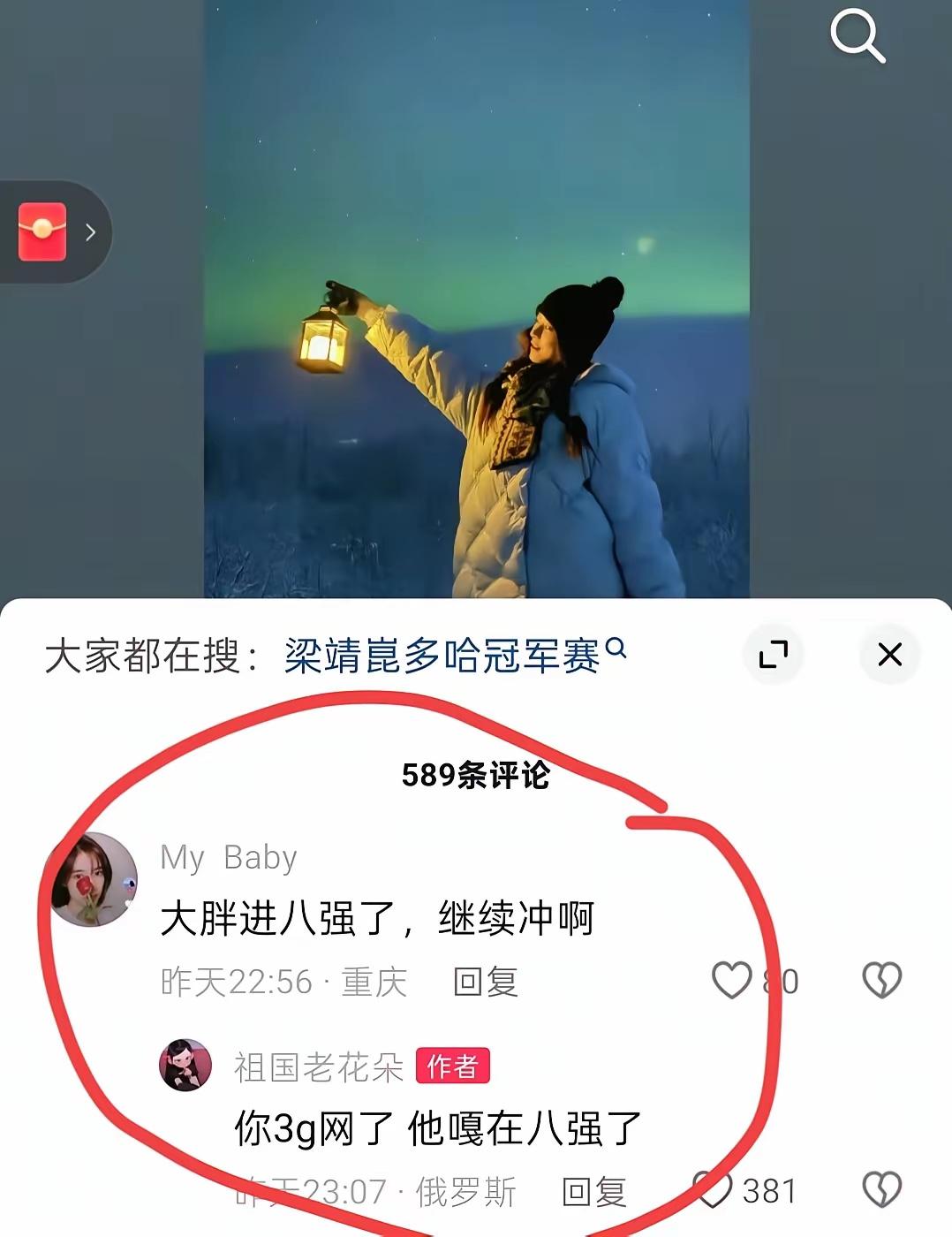The image size is (952, 1237).
Task: Open trending search 梁靖崑多哈冠军赛
Action: [x=442, y=650]
